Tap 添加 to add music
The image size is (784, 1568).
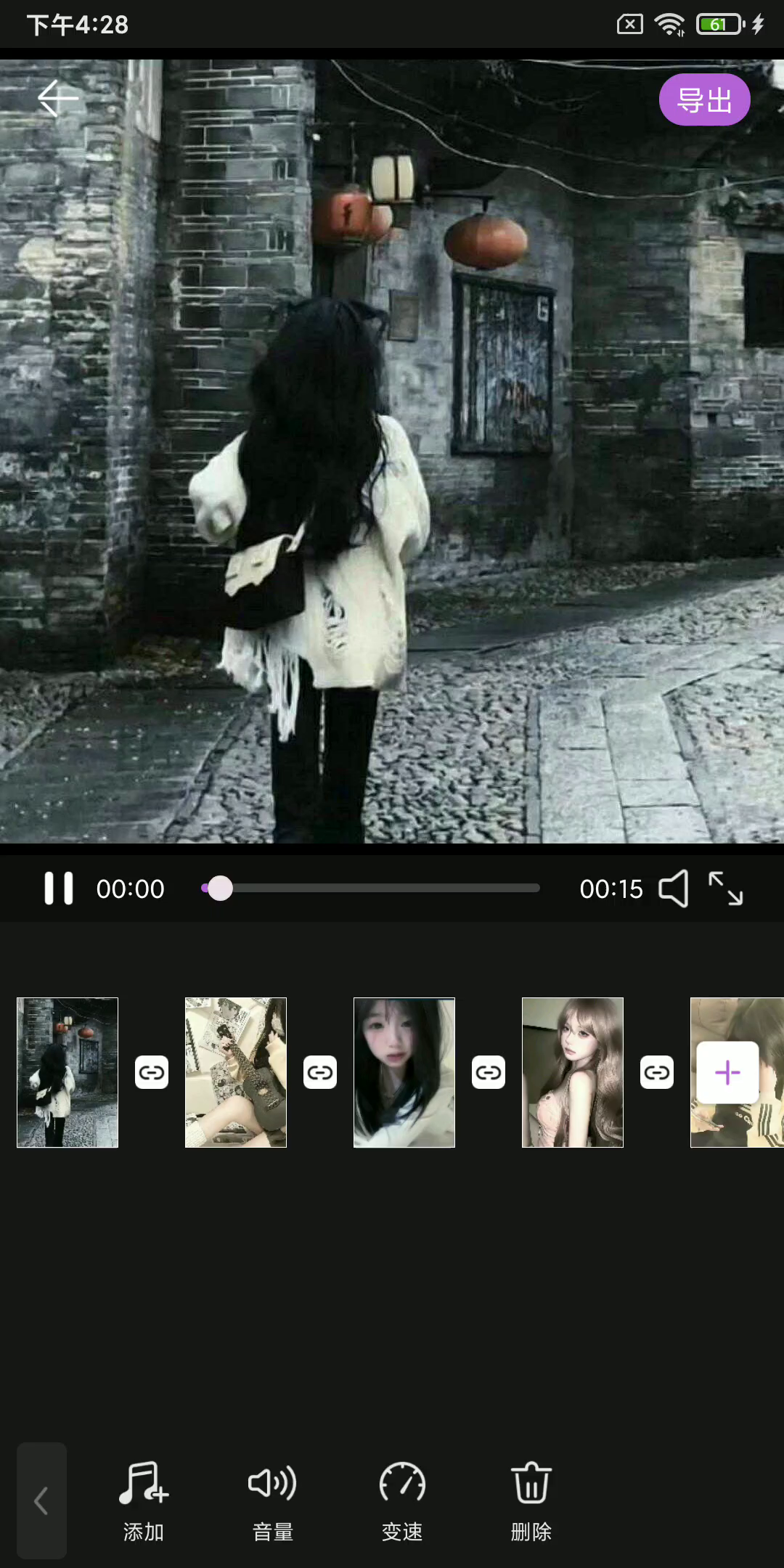click(144, 1500)
